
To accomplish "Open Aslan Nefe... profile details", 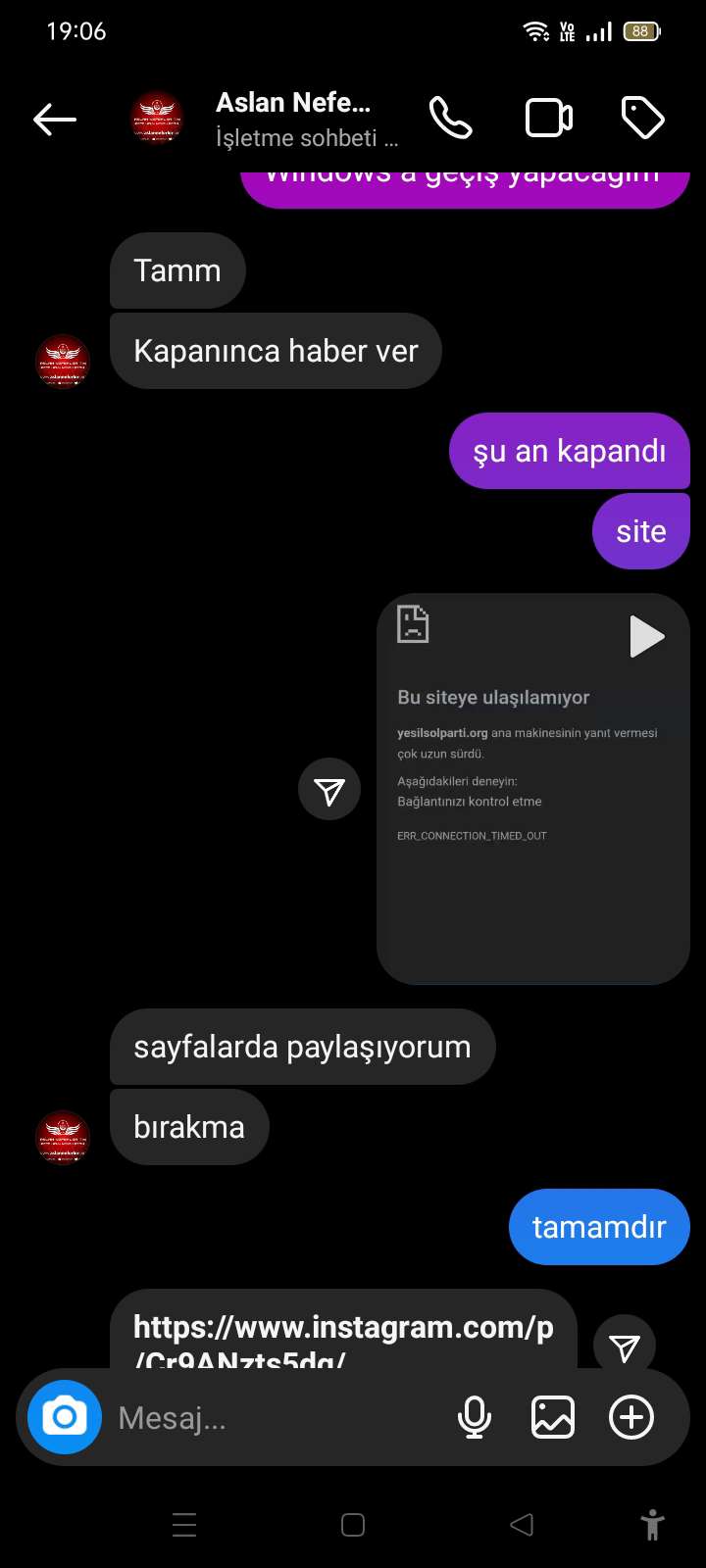I will click(x=292, y=120).
